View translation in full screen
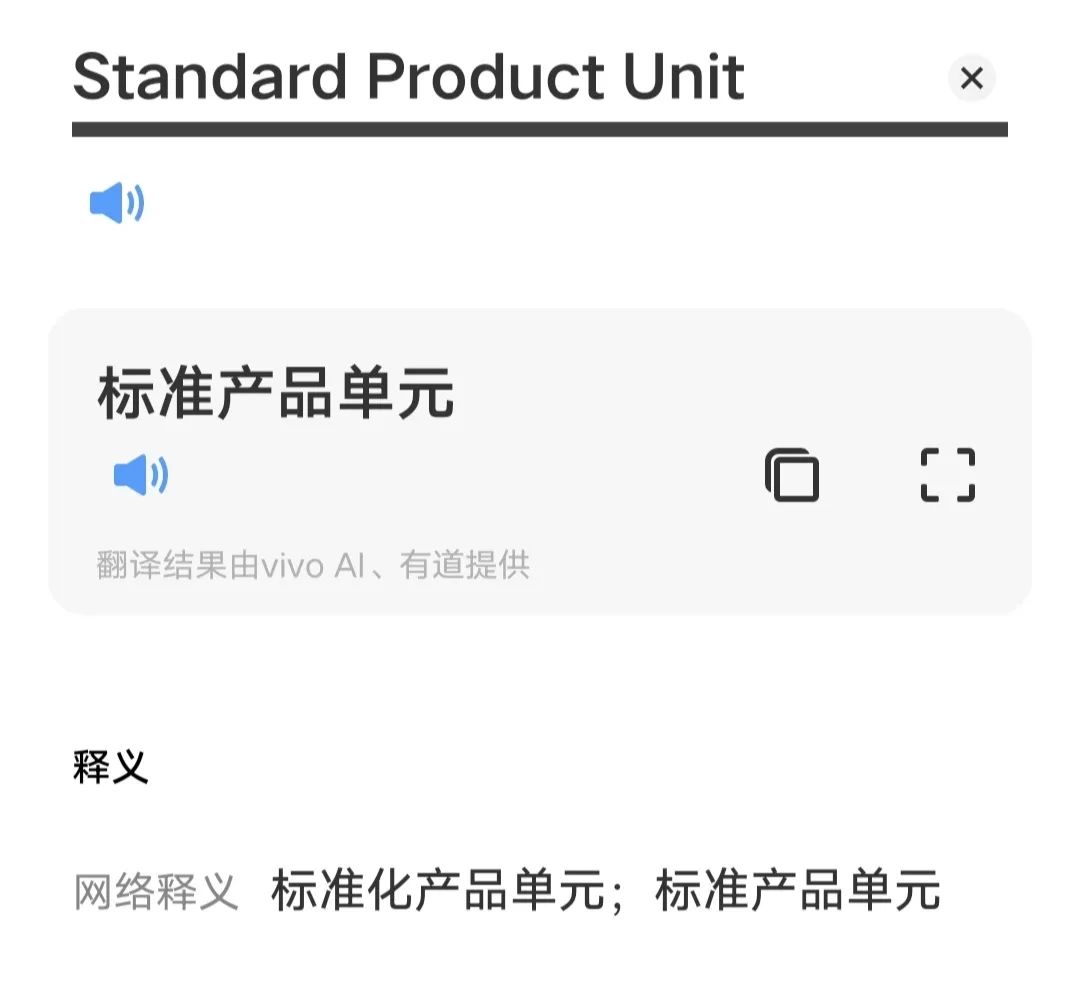This screenshot has height=1004, width=1080. coord(947,475)
